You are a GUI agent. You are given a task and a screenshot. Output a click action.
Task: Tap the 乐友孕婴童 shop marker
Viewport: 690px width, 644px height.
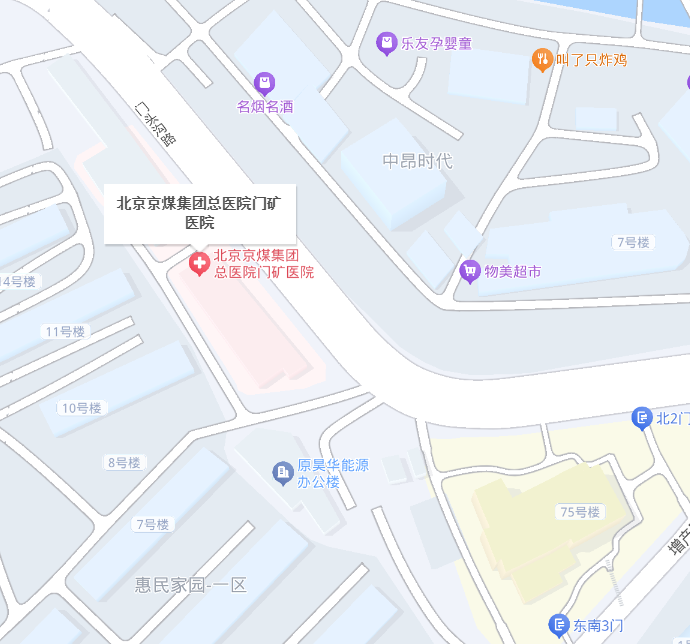386,43
